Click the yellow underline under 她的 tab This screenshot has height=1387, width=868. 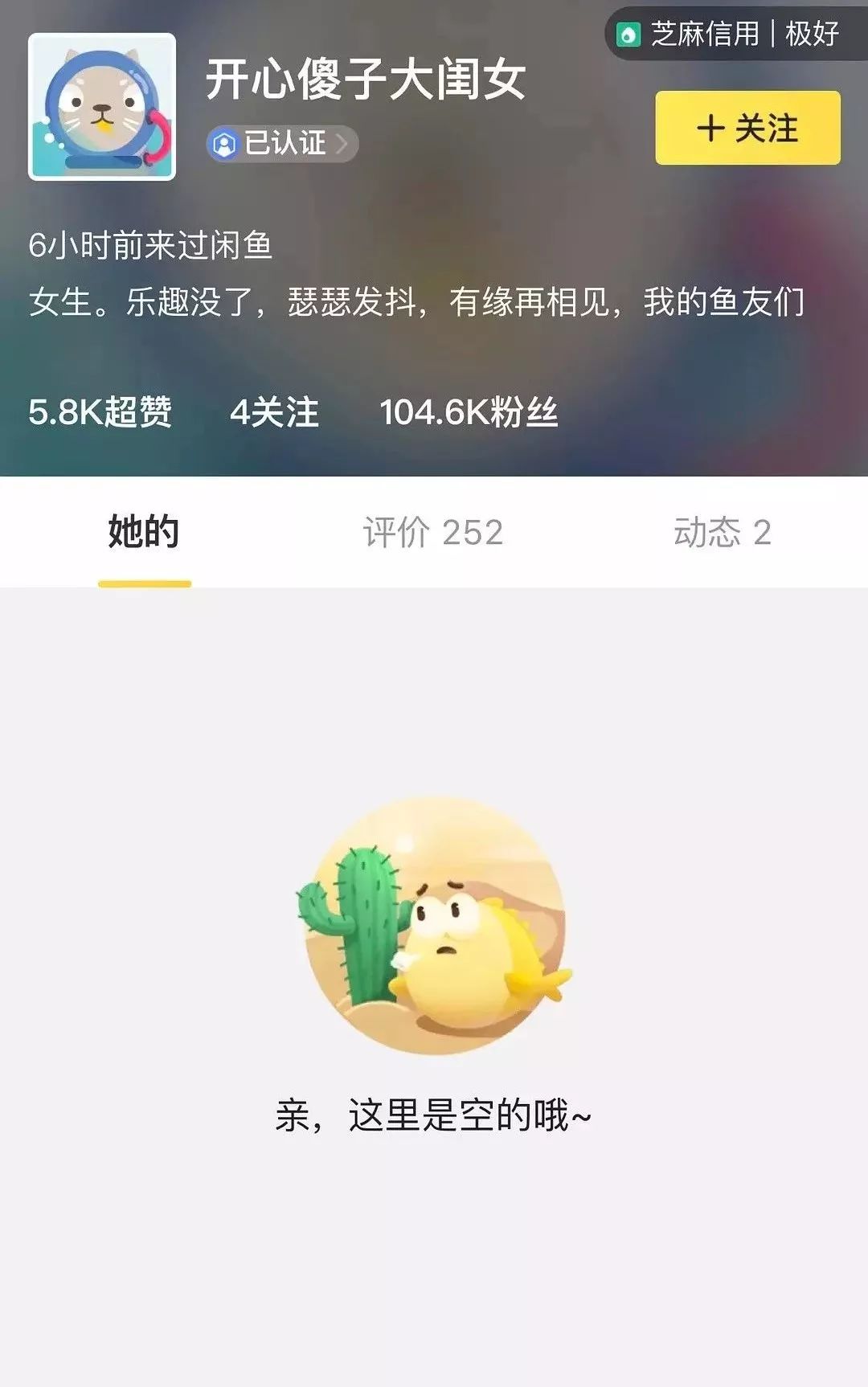coord(145,580)
